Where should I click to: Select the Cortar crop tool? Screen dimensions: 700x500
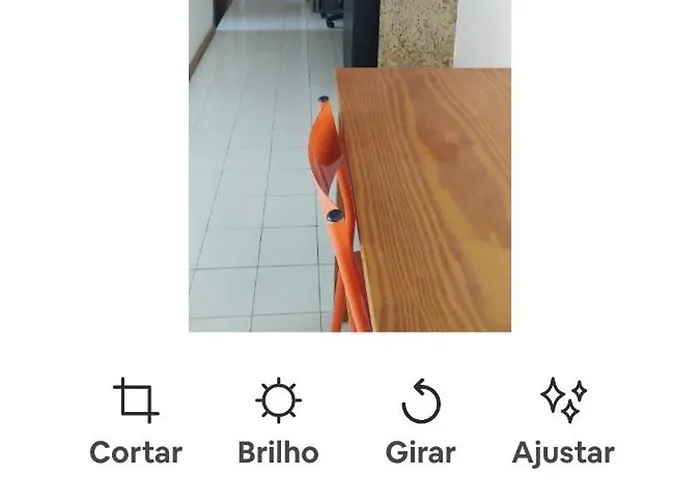point(136,420)
